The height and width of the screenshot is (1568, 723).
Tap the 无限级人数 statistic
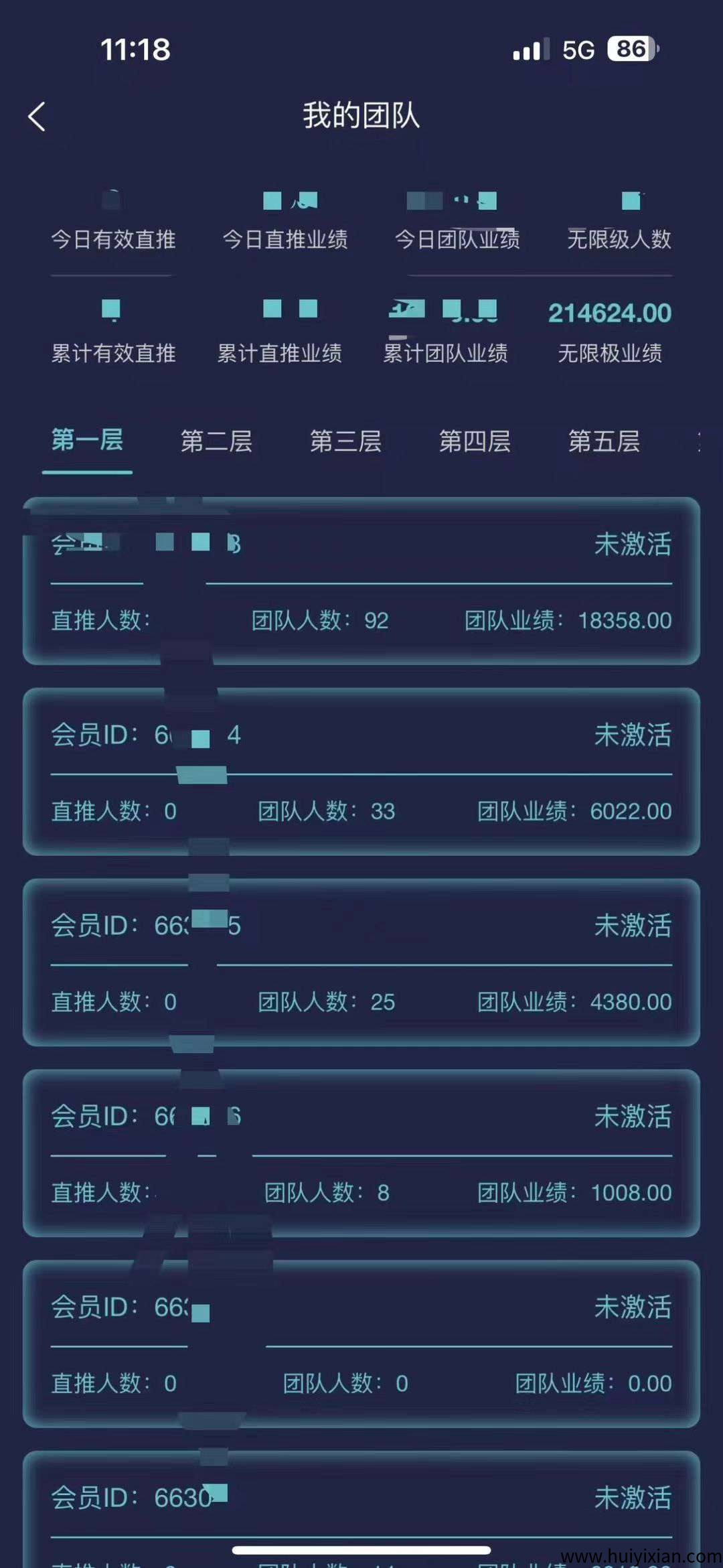coord(617,240)
